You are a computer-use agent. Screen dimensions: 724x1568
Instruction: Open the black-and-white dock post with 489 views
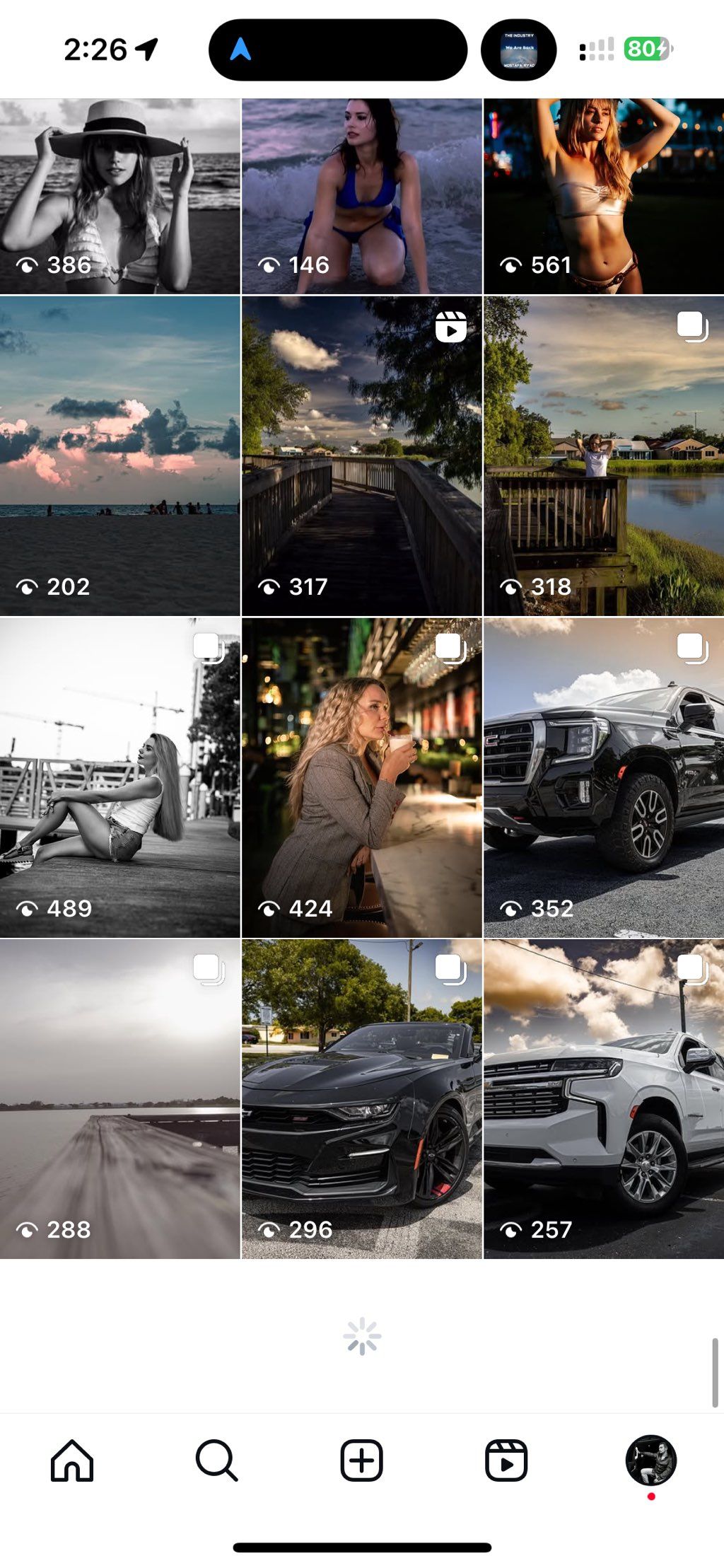120,777
